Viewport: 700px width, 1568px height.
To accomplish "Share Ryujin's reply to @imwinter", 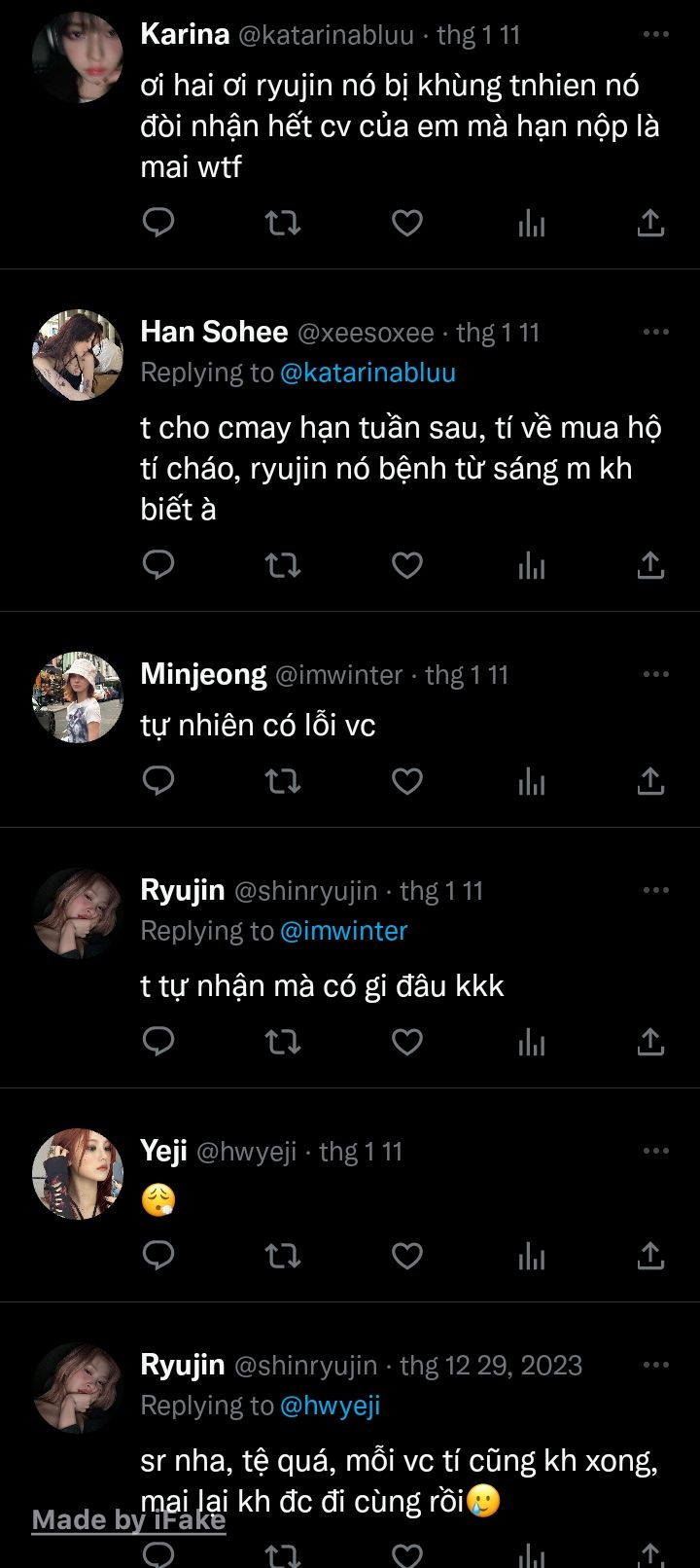I will click(x=650, y=1042).
